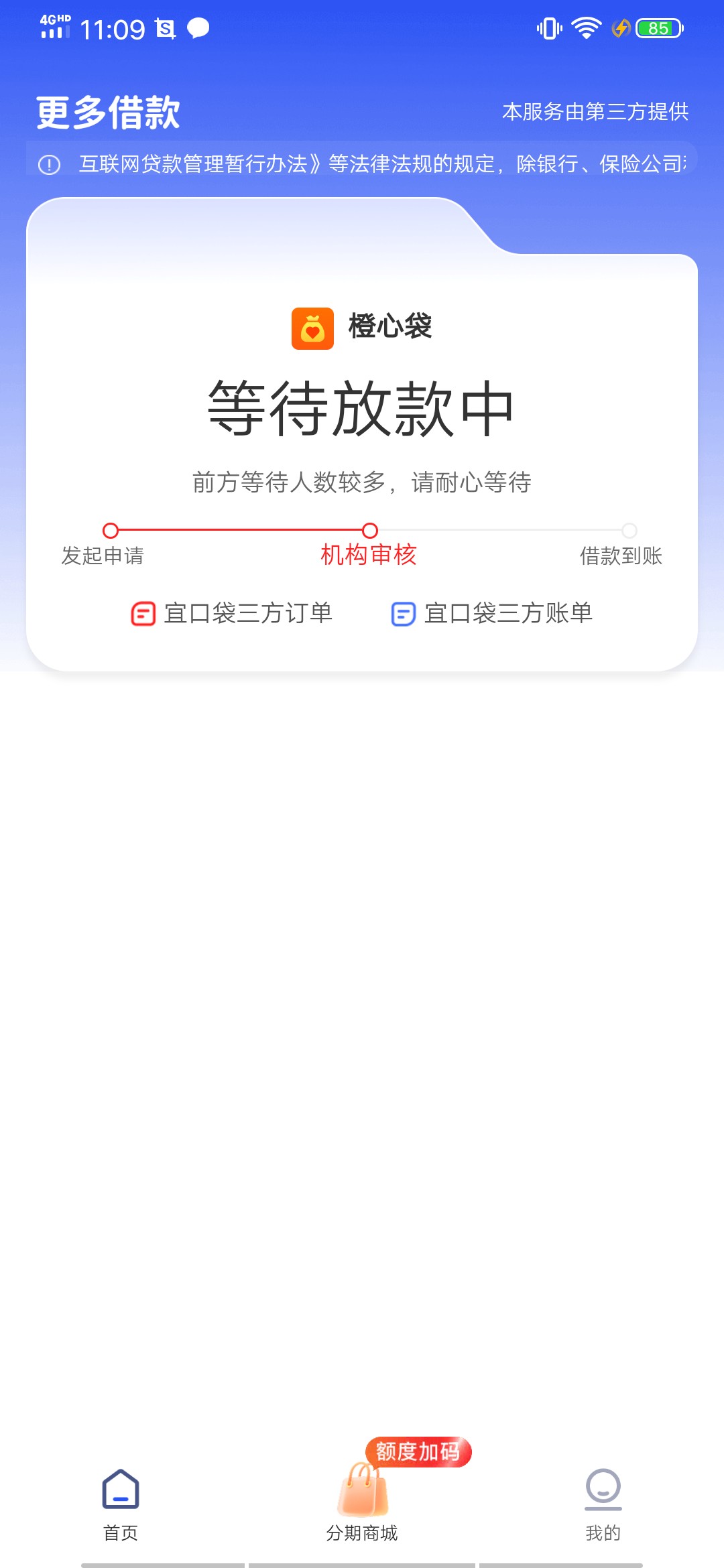
Task: Tap the circled exclamation icon in the notice banner
Action: pos(47,164)
